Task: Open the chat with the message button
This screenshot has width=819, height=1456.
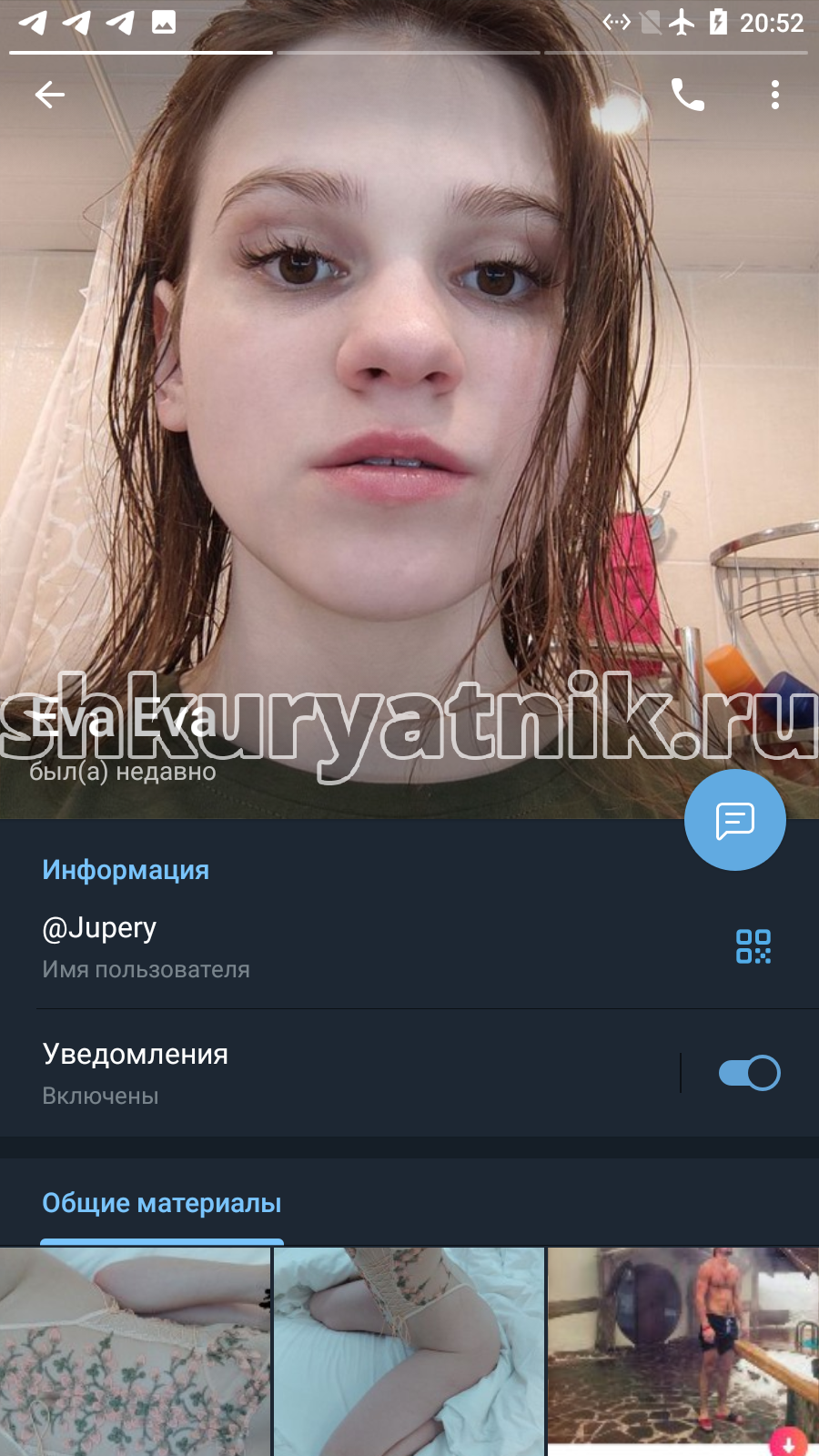Action: 735,820
